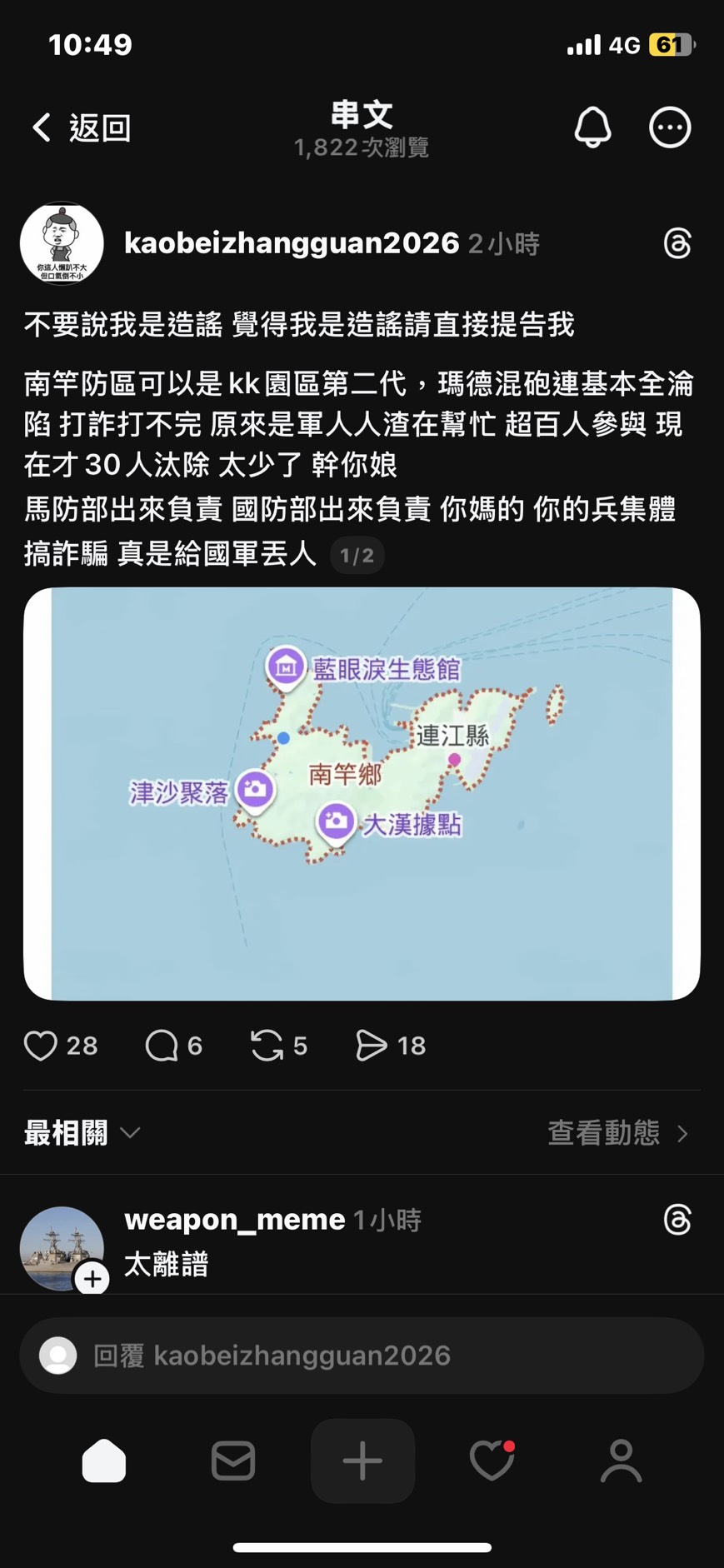Share the post via the send icon

[371, 1046]
